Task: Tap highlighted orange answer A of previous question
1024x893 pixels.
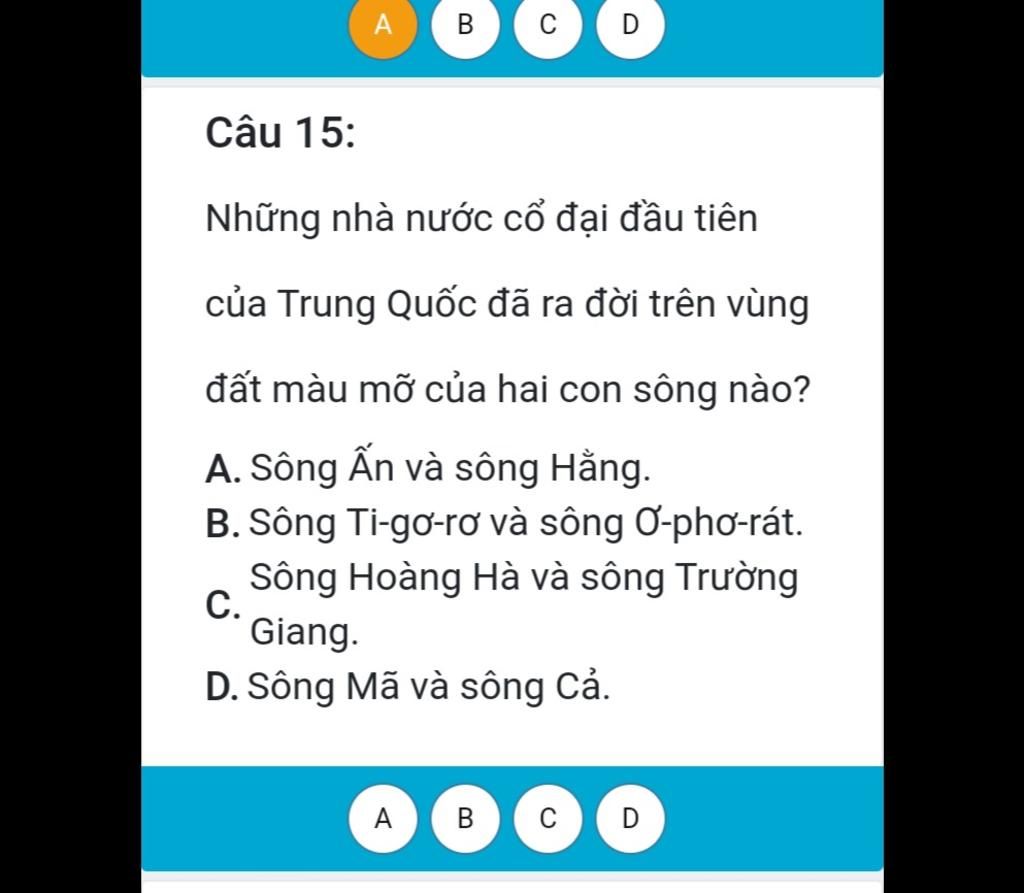Action: pos(382,25)
